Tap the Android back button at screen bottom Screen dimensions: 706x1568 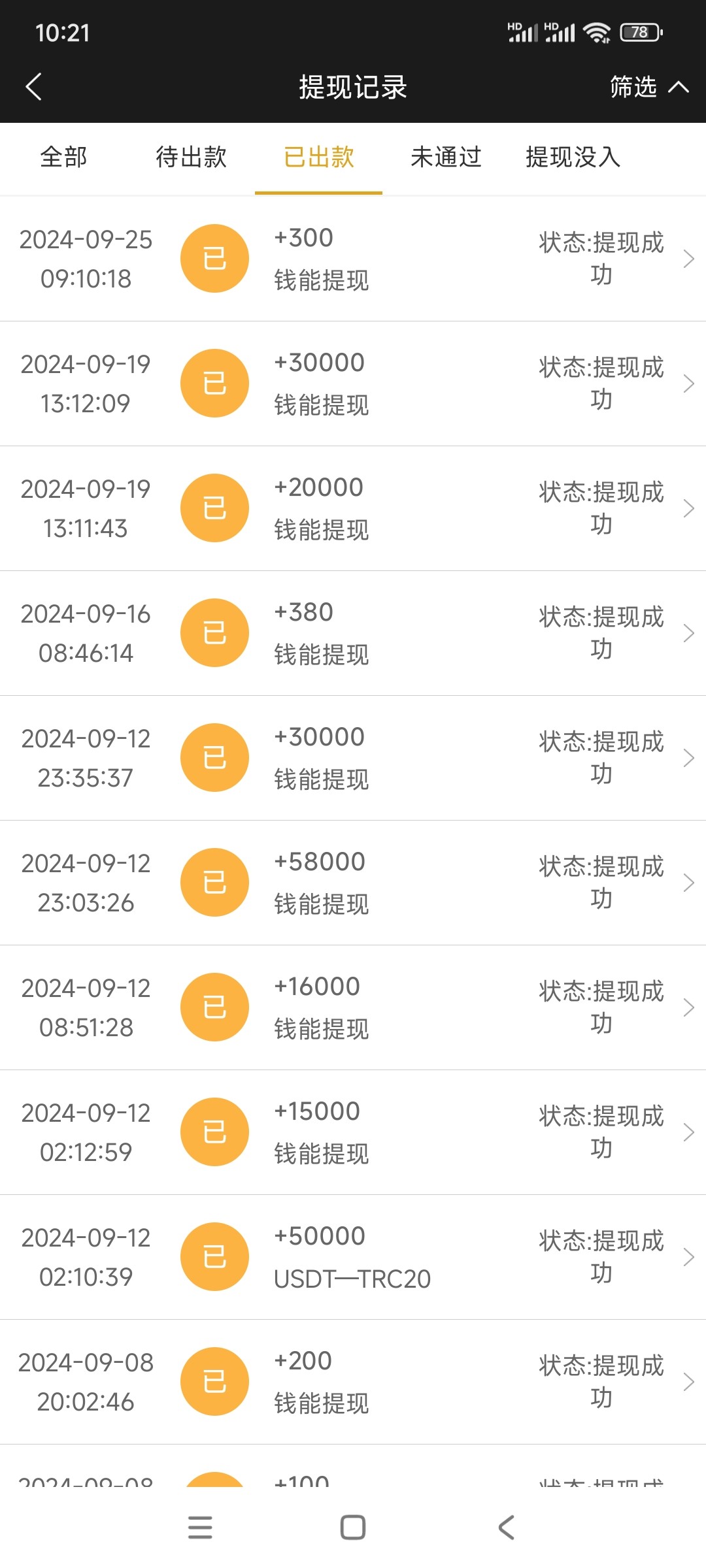(505, 1527)
